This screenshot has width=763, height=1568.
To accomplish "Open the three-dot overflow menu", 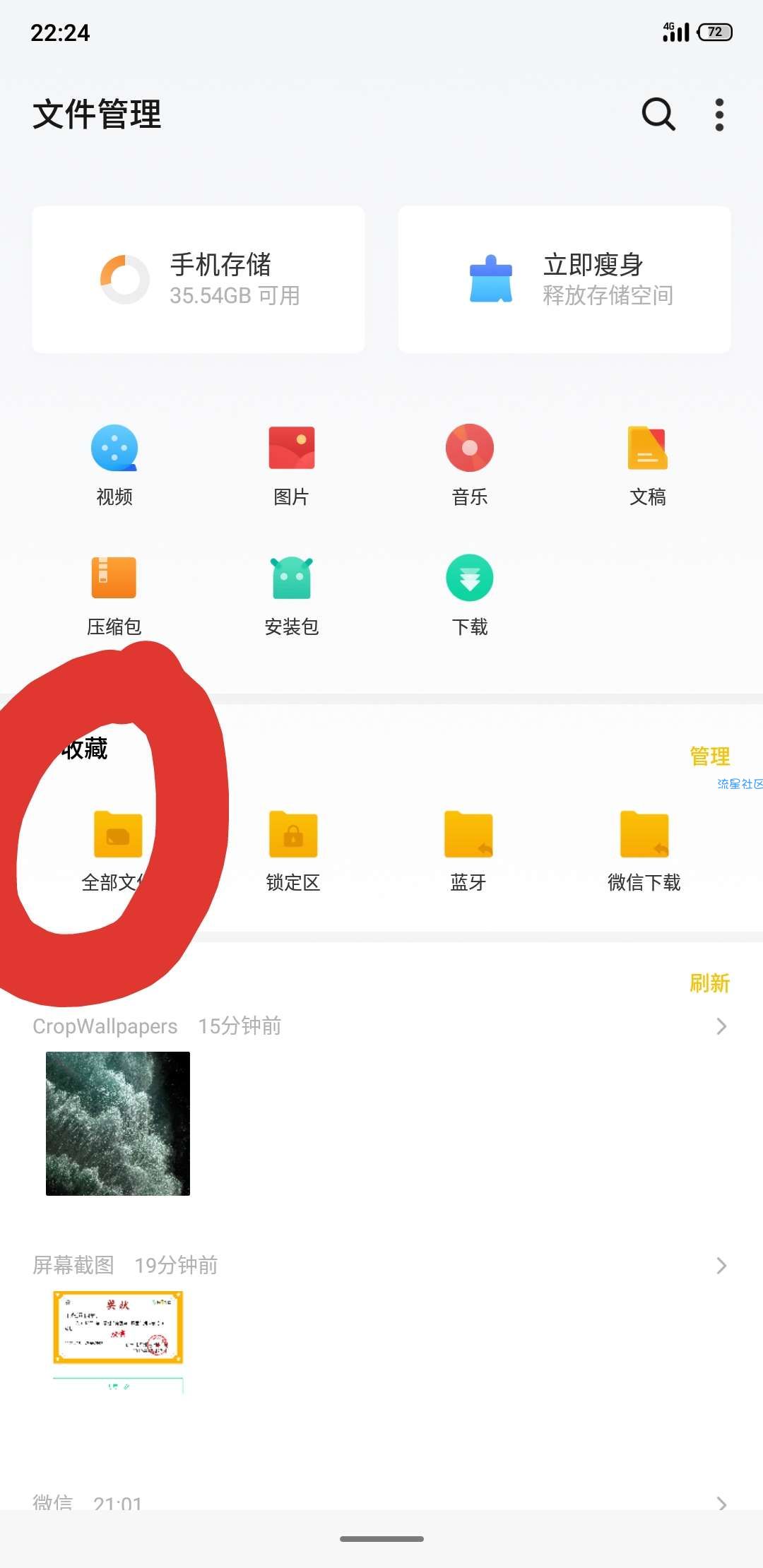I will click(719, 114).
